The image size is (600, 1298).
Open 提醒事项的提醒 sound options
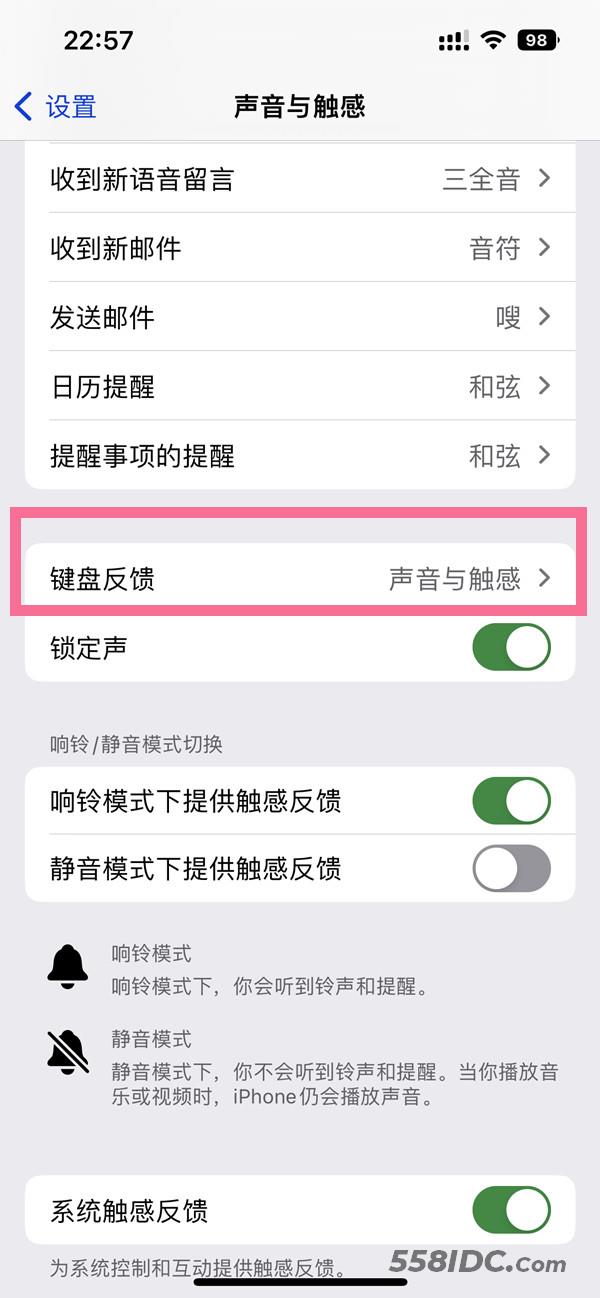click(x=300, y=456)
